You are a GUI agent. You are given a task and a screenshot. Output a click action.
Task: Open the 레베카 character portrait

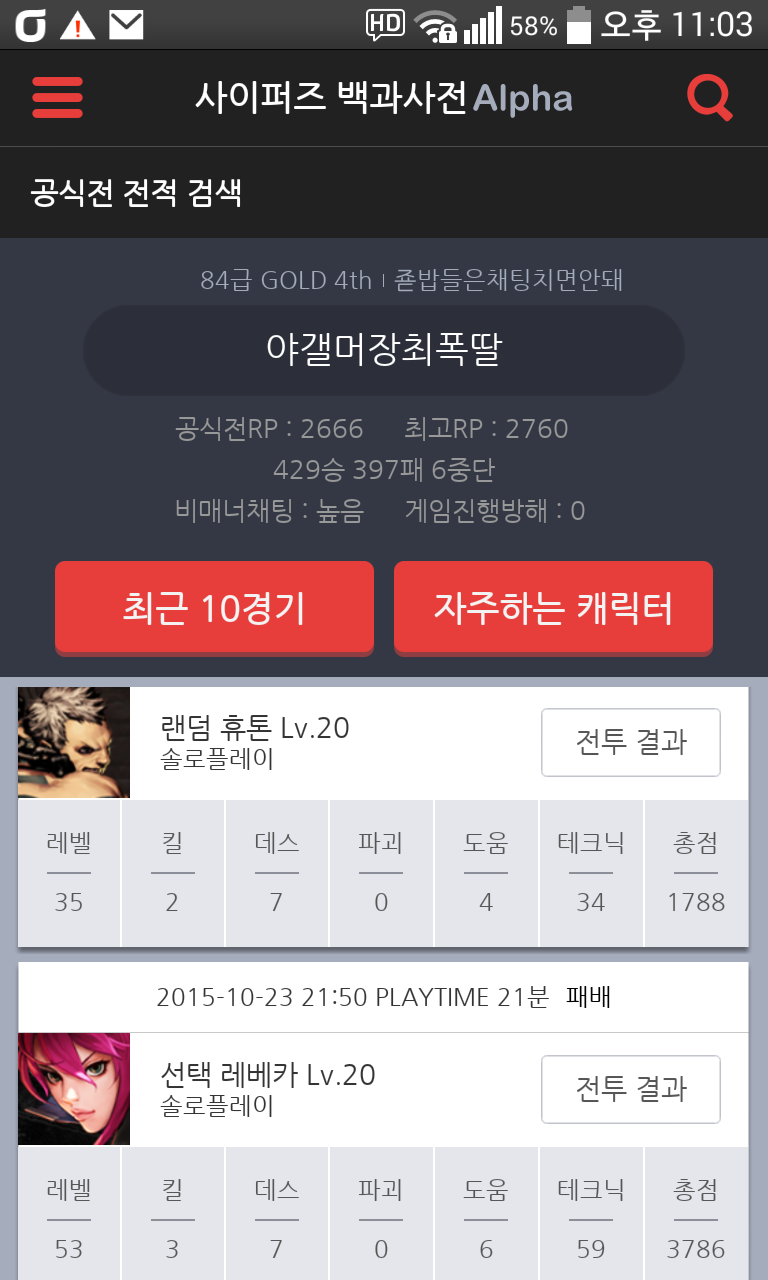tap(74, 1089)
